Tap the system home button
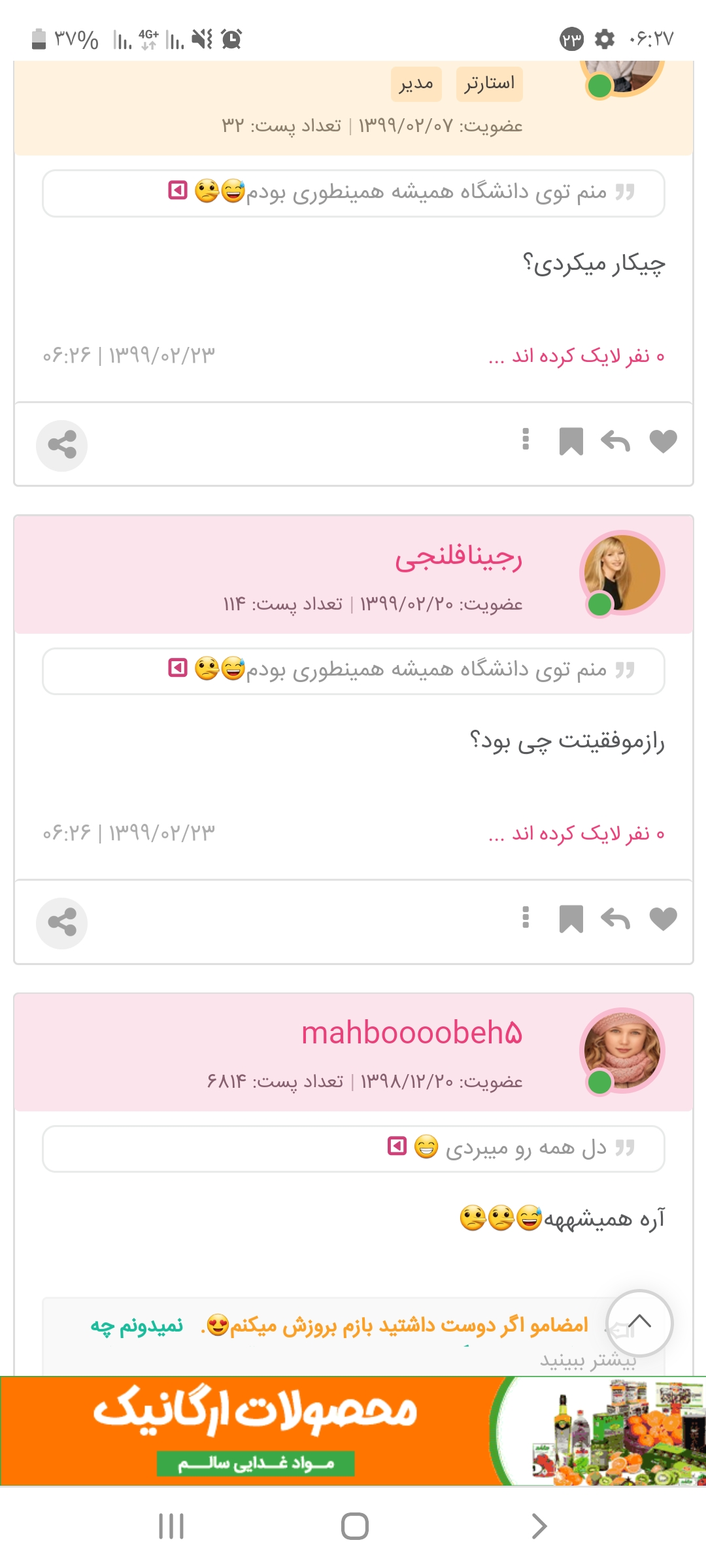 pyautogui.click(x=354, y=1526)
